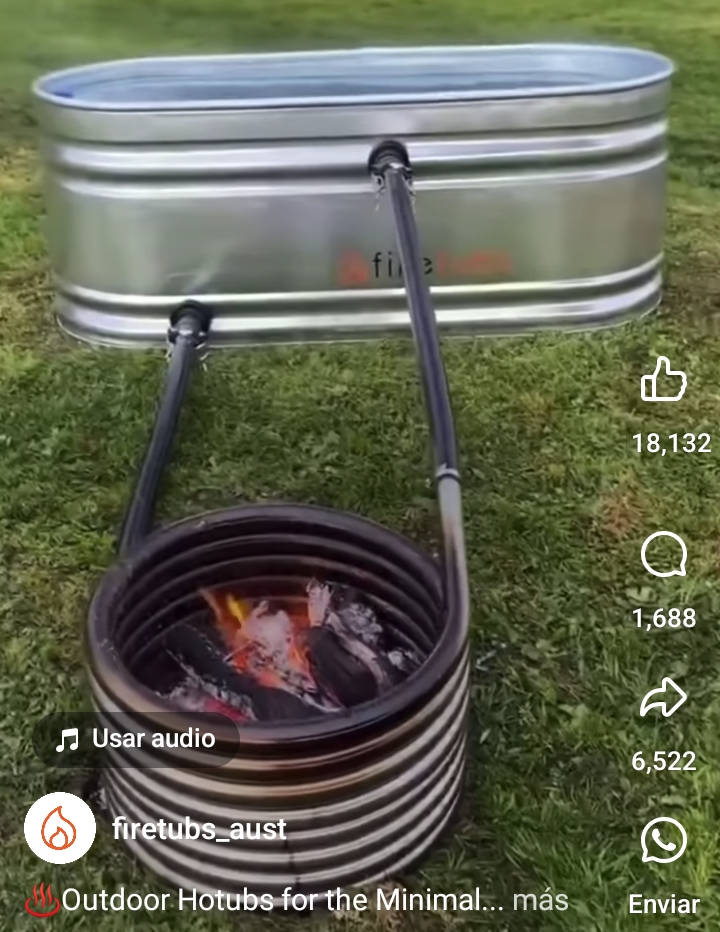720x932 pixels.
Task: Tap the Usar audio button
Action: [136, 739]
